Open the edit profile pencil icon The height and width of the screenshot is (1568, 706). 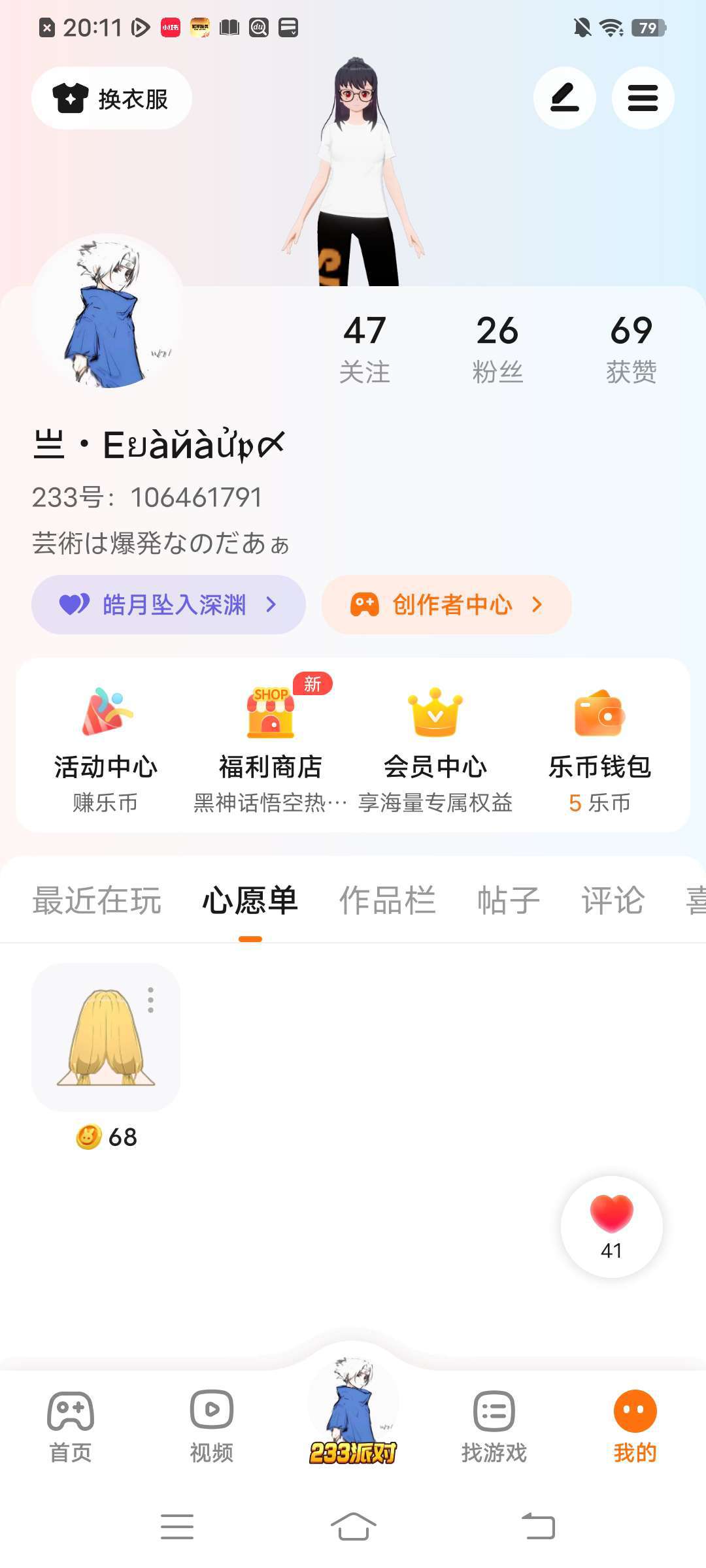pos(564,99)
